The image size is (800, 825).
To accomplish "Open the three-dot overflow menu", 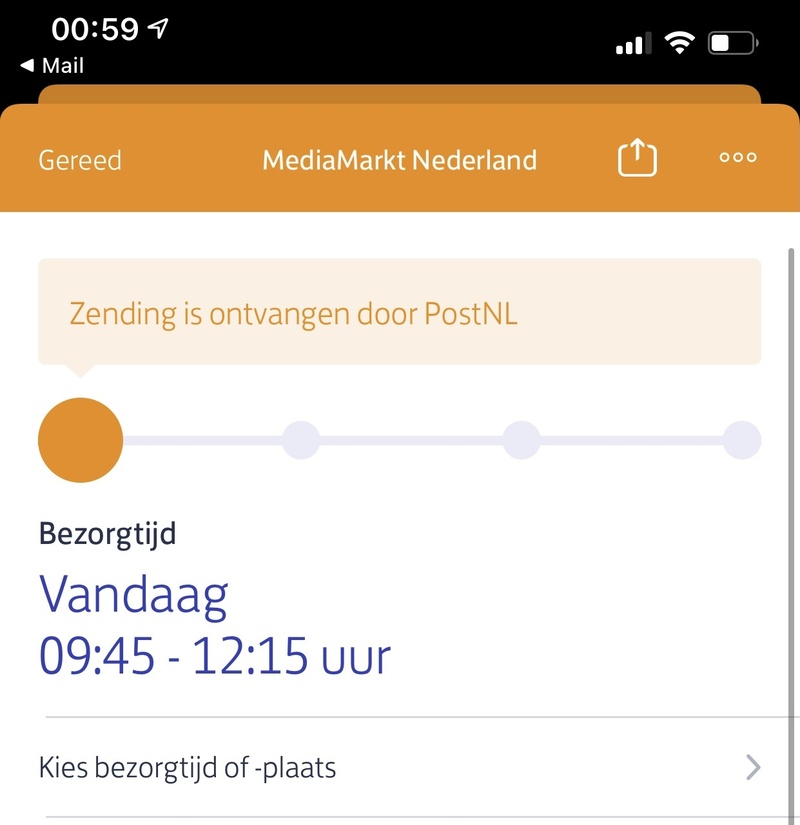I will 738,158.
